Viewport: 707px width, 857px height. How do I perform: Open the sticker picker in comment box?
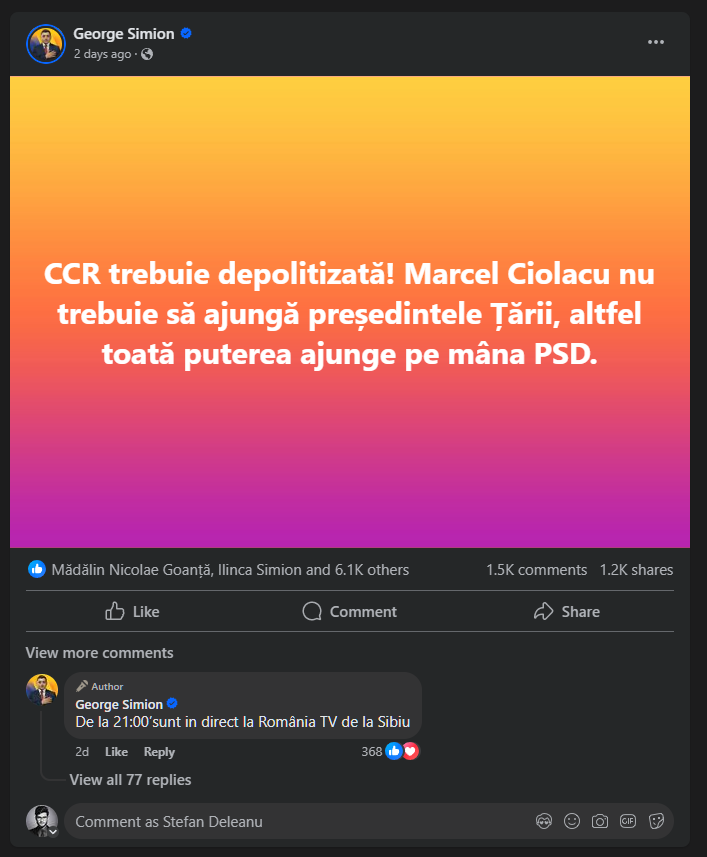click(x=656, y=822)
